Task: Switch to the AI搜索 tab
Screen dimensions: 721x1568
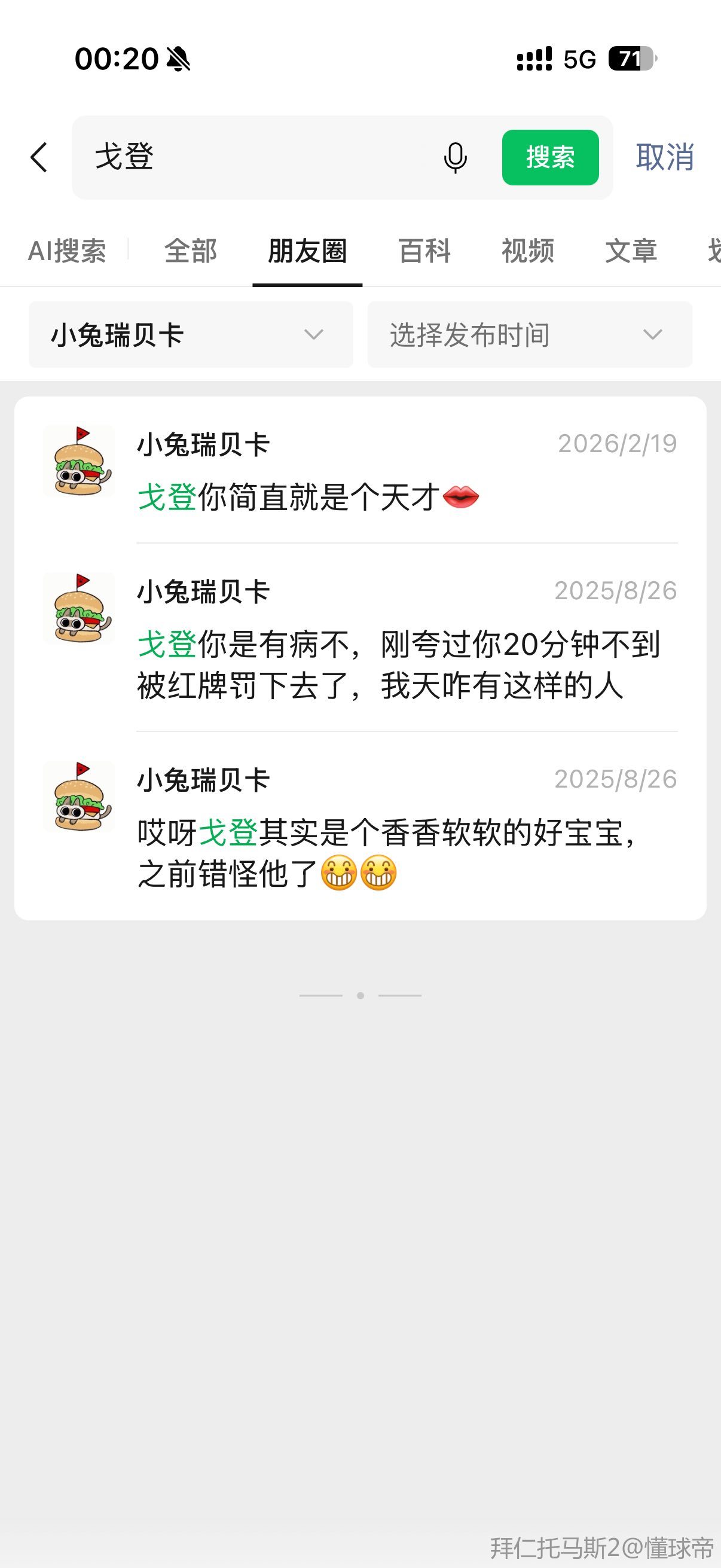Action: tap(67, 251)
